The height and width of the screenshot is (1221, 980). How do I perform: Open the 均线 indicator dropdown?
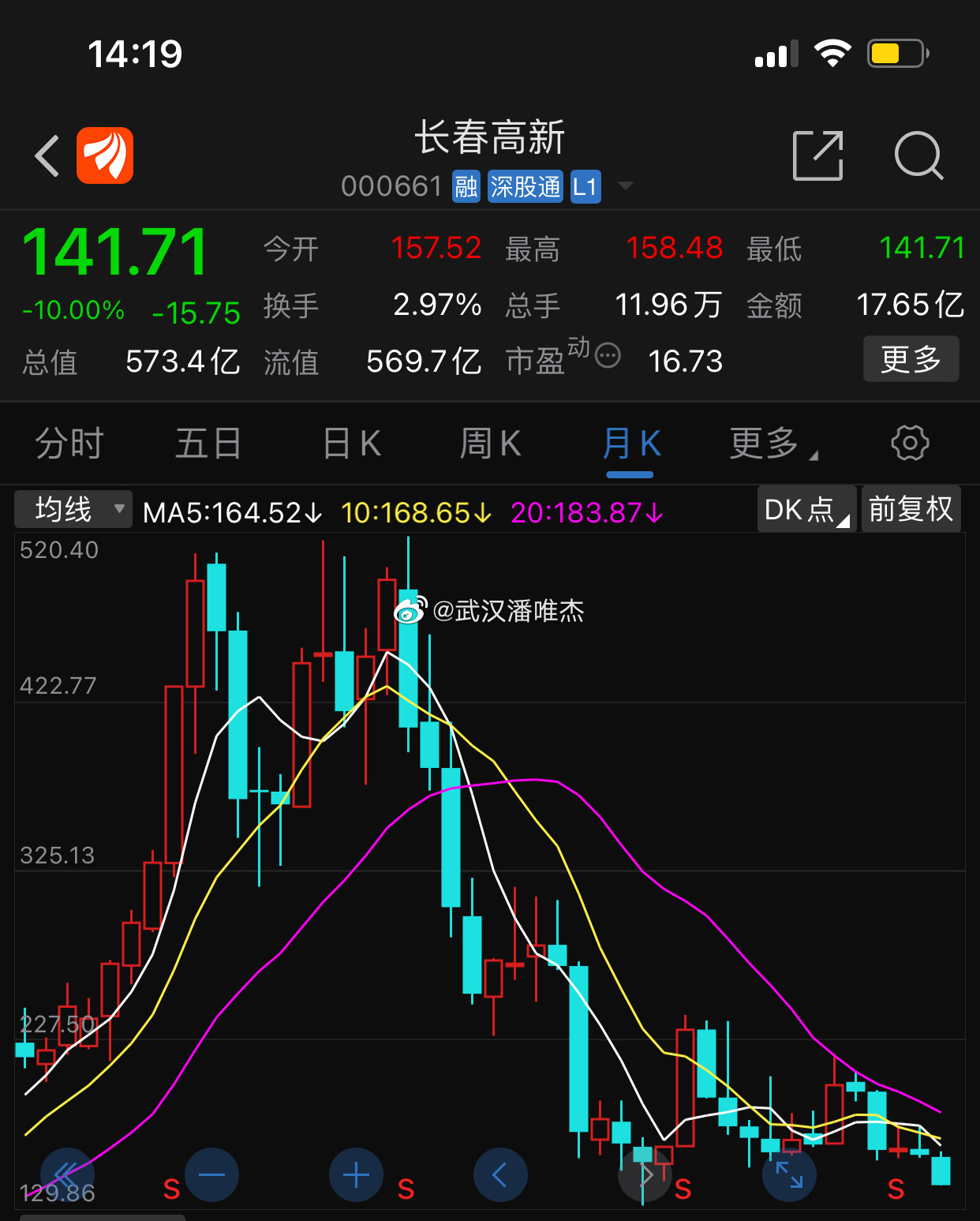tap(73, 509)
